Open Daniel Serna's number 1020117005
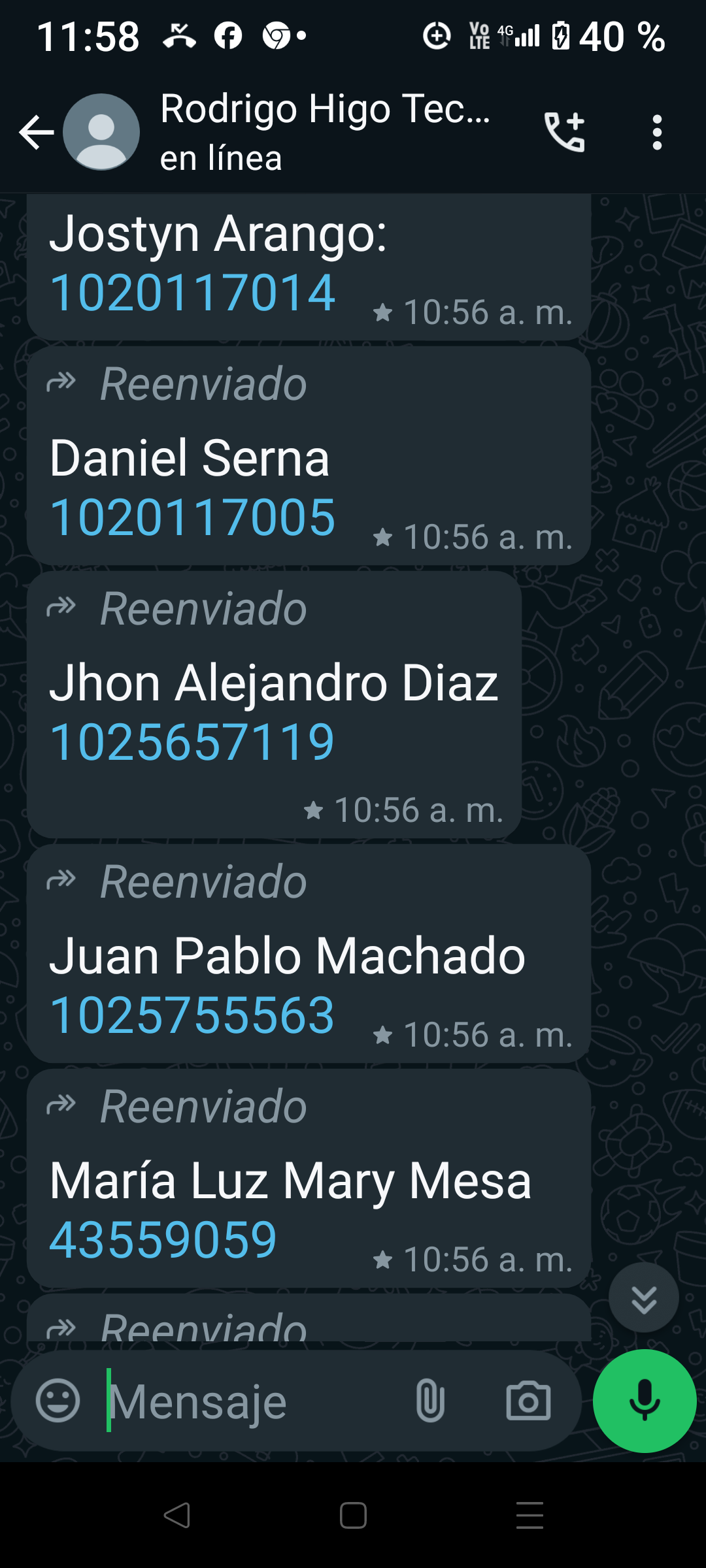The height and width of the screenshot is (1568, 706). (192, 517)
